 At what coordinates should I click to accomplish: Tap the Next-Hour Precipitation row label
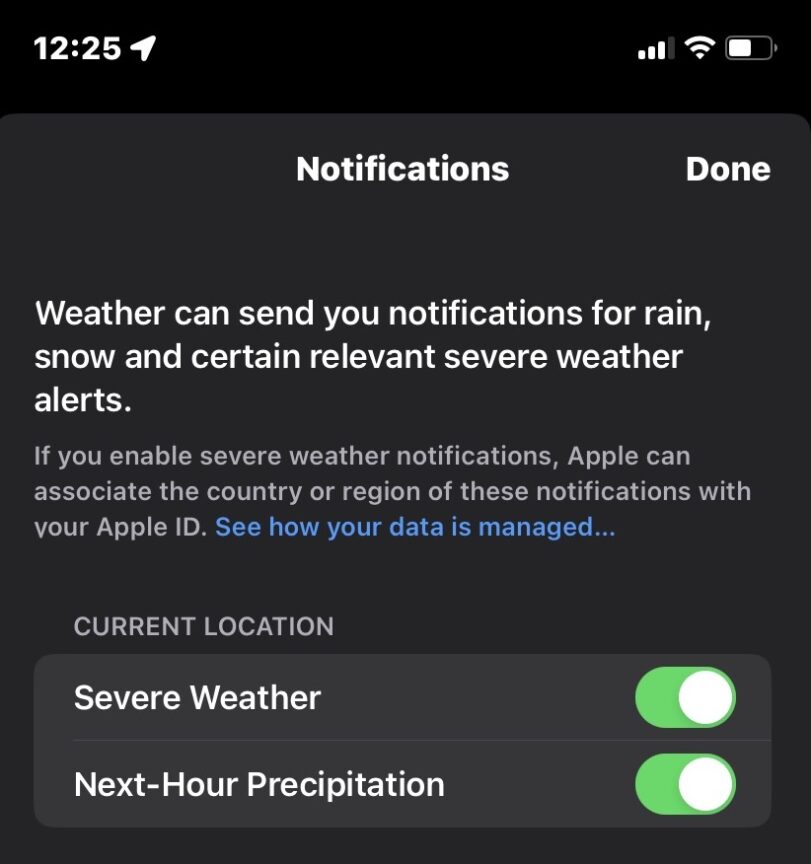click(258, 785)
